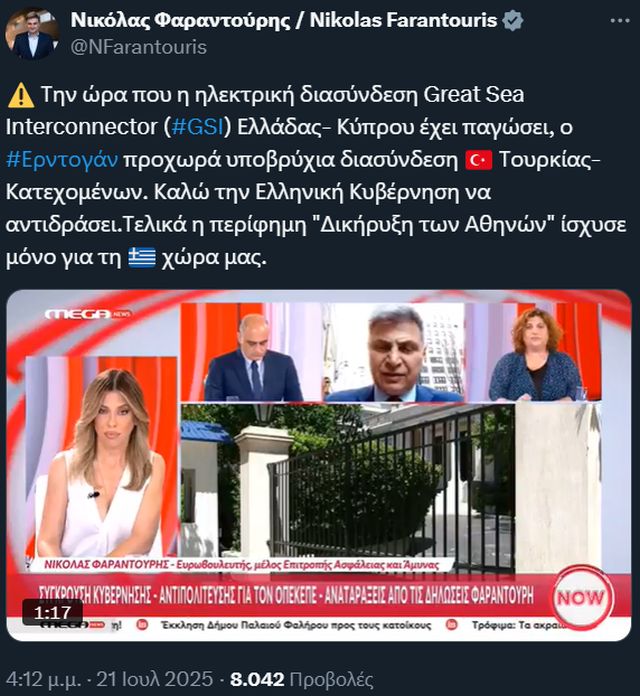The image size is (640, 696).
Task: Open the @NFarantouris handle link
Action: click(x=138, y=47)
